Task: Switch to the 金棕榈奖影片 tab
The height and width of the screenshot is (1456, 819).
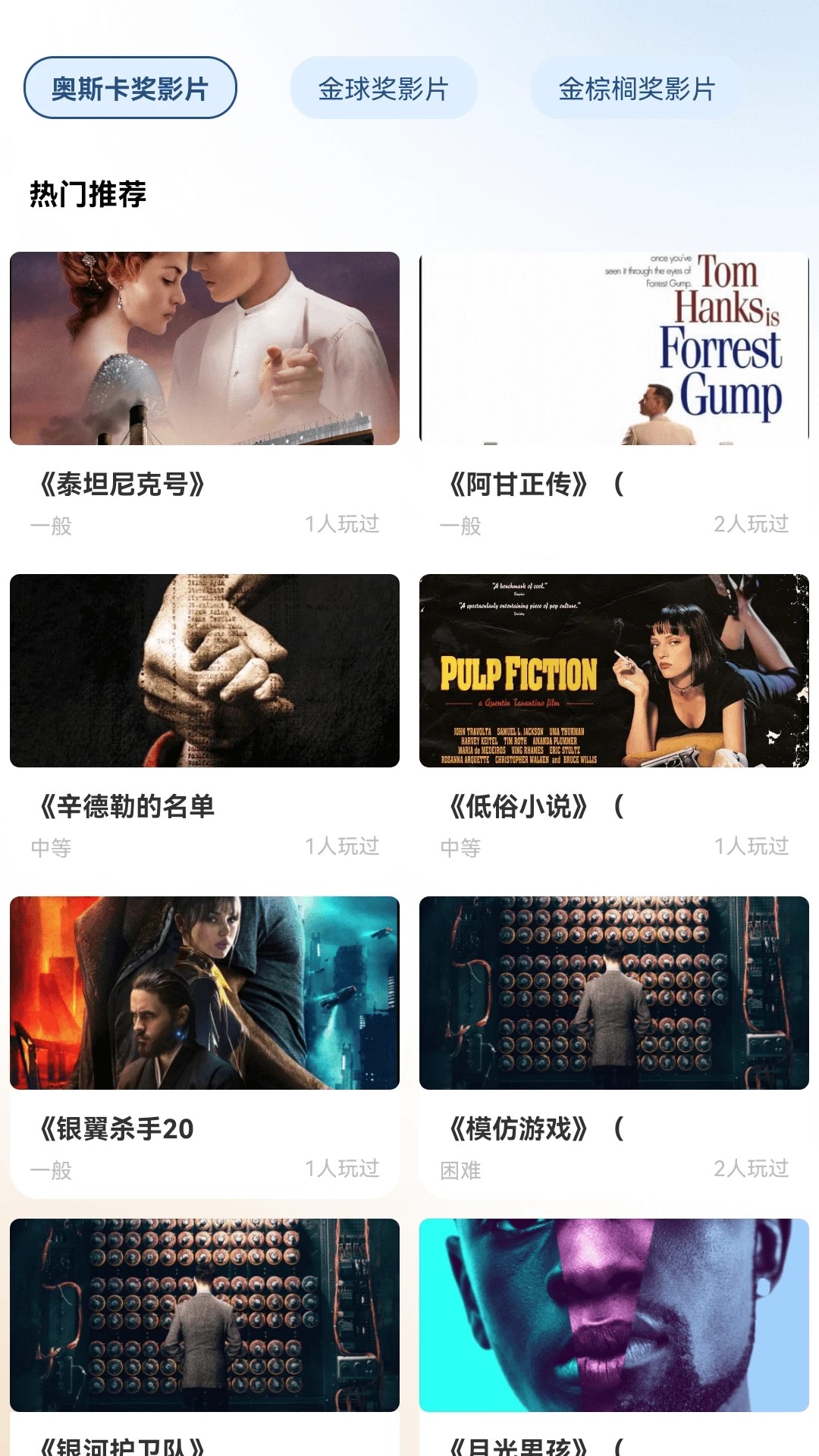Action: click(637, 89)
